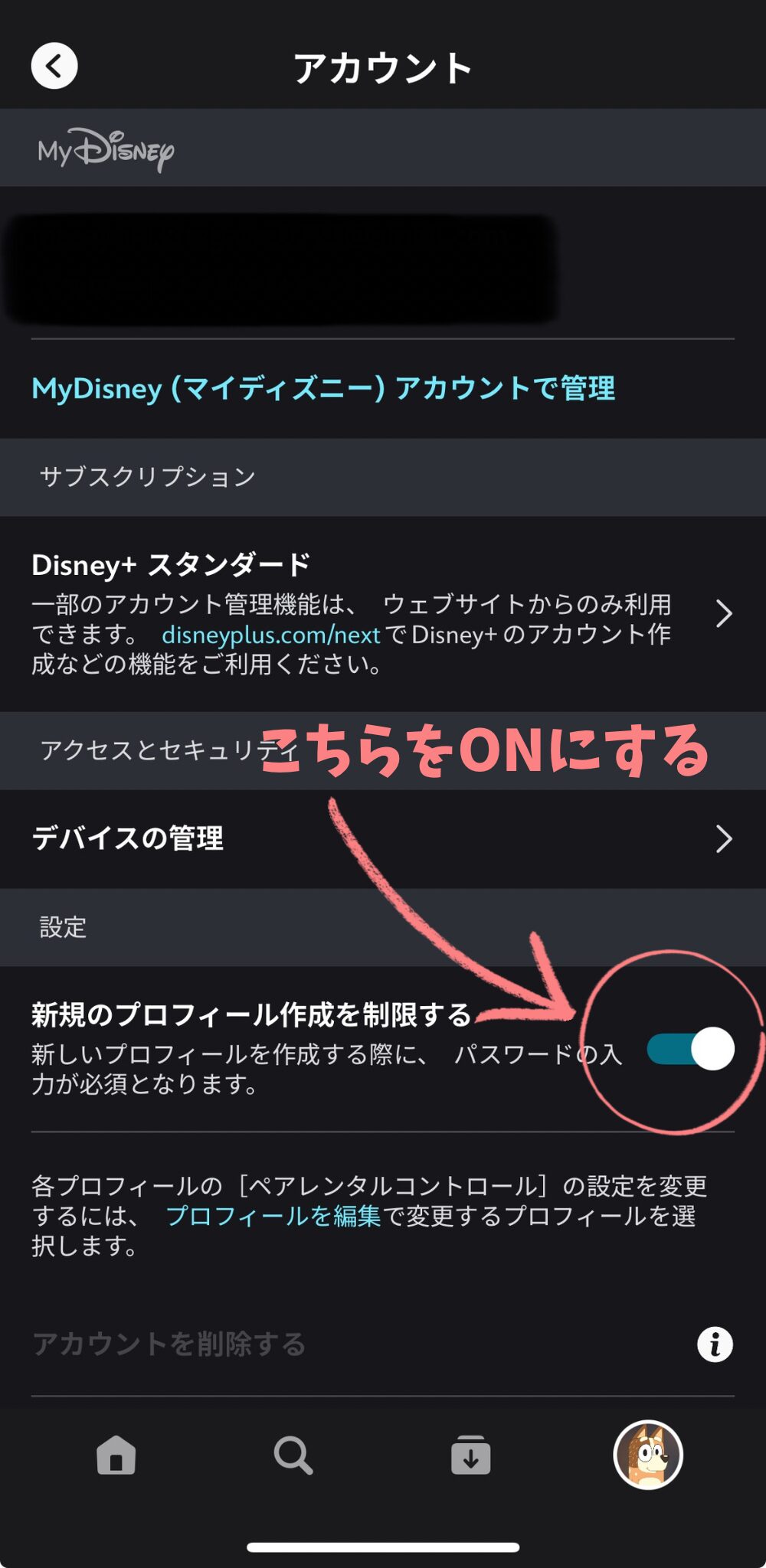The image size is (766, 1568).
Task: Open デバイスの管理
Action: [381, 839]
